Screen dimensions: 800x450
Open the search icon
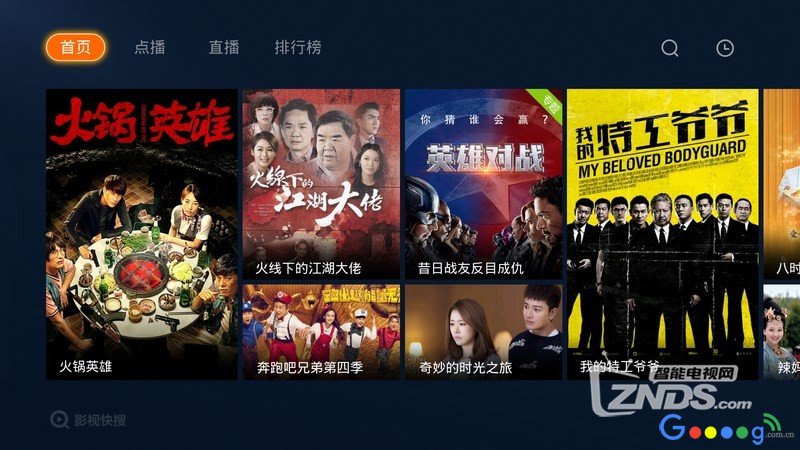[x=670, y=48]
